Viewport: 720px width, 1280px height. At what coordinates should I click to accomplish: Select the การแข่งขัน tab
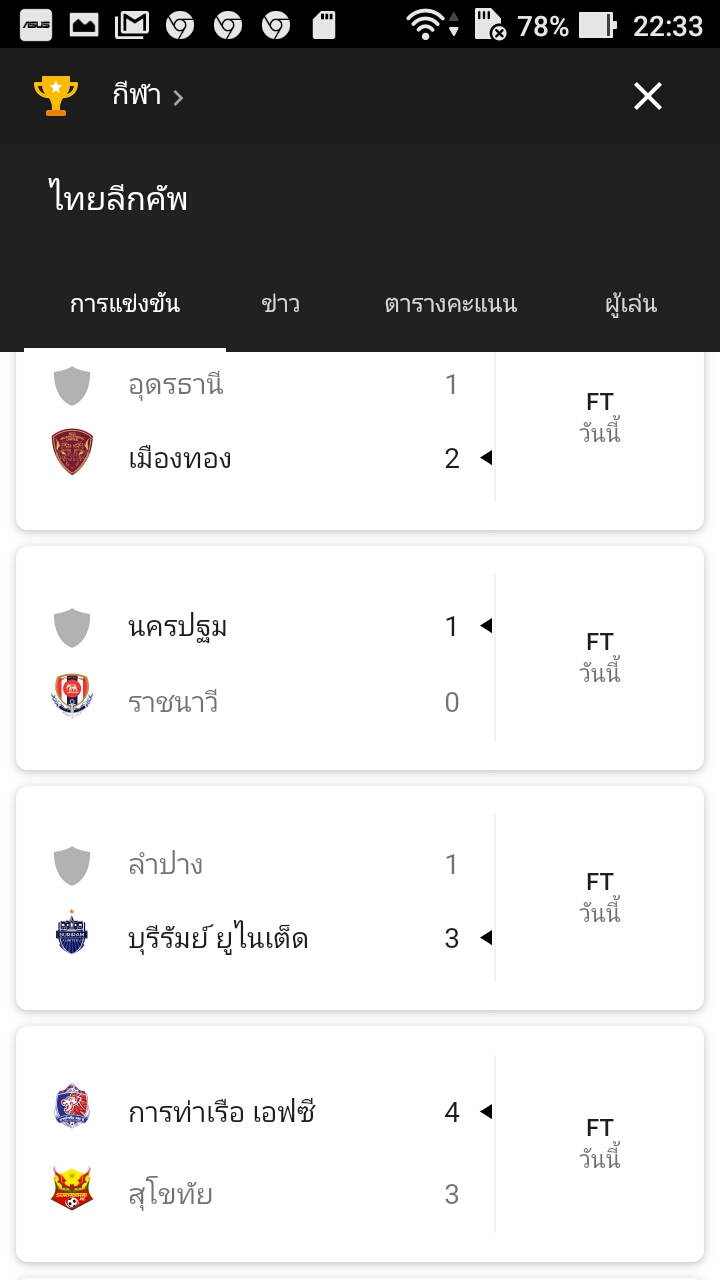coord(125,304)
